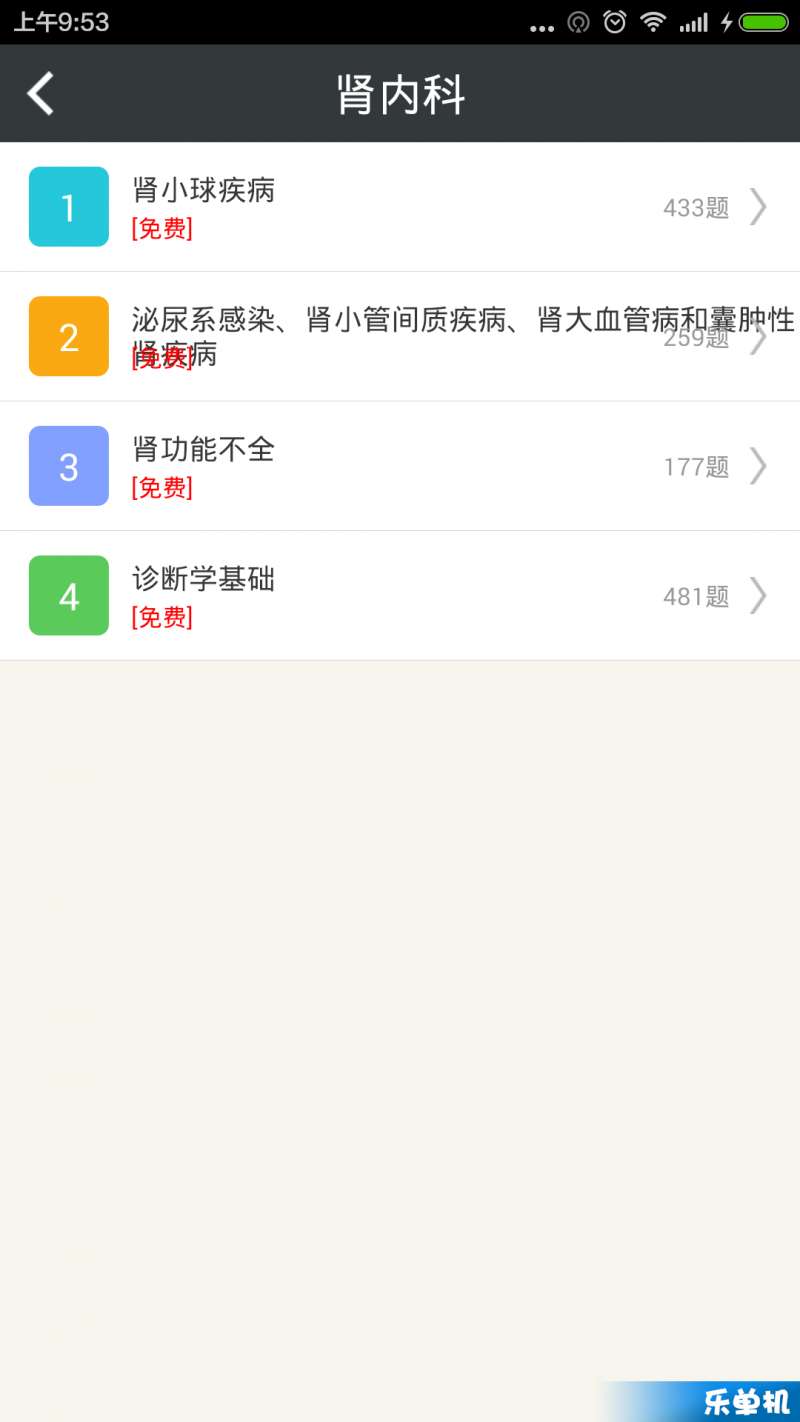
Task: Open the 泌尿系感染 question set
Action: [400, 336]
